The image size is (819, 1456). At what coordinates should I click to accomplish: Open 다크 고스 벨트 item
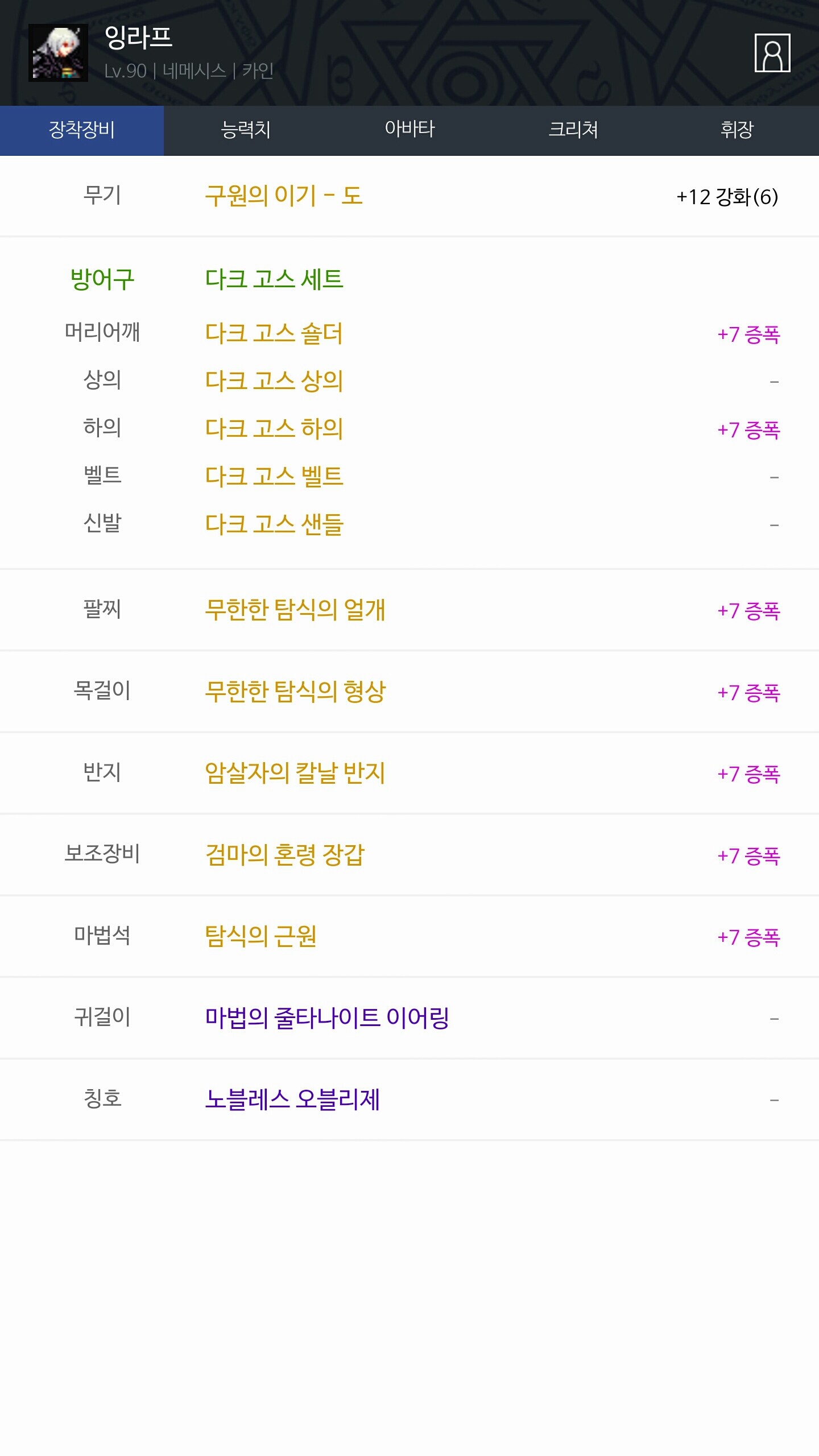tap(274, 477)
